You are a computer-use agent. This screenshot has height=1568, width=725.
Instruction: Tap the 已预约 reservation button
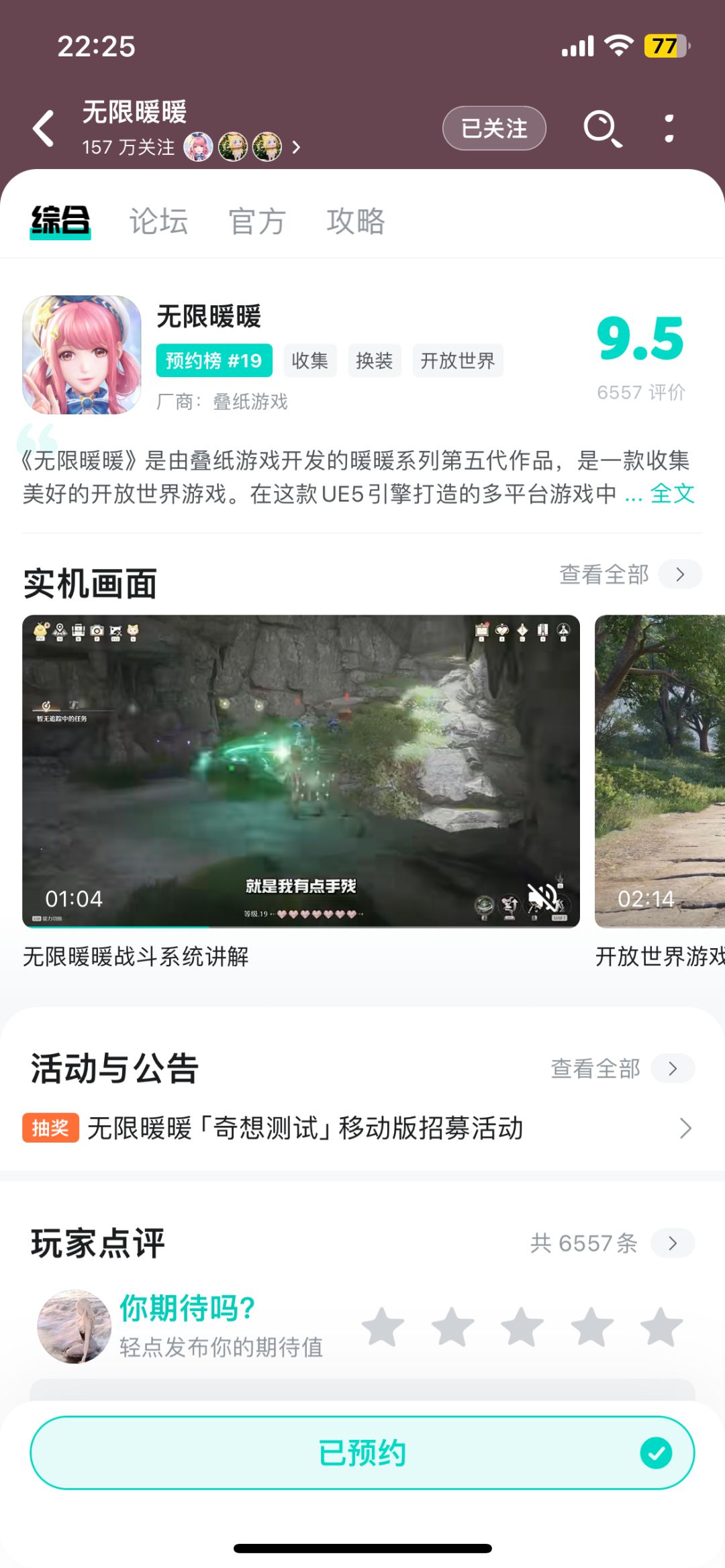point(362,1453)
